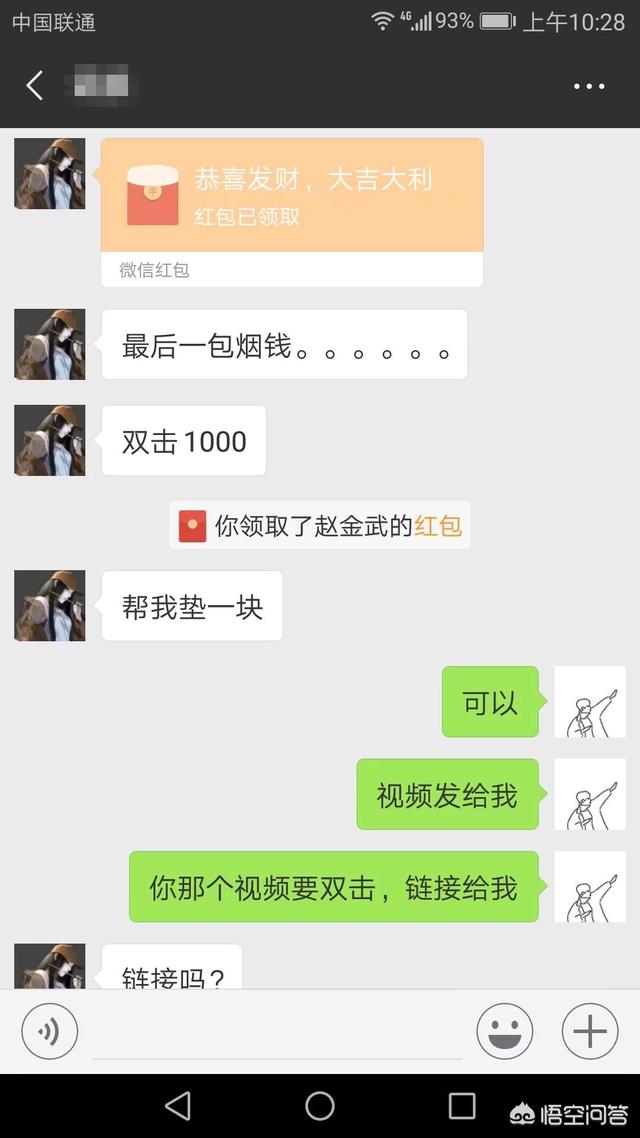The image size is (640, 1138).
Task: Tap the system back triangle
Action: point(178,1105)
